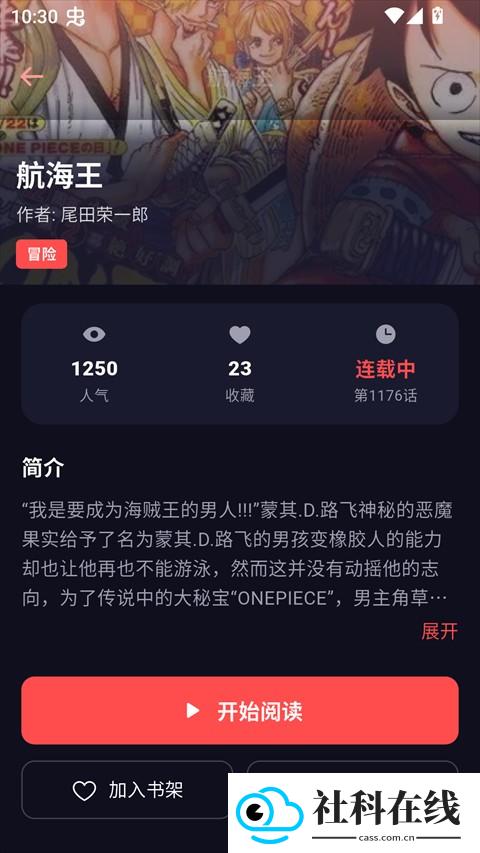The image size is (480, 853).
Task: Add manga with 加入书架
Action: [x=127, y=790]
